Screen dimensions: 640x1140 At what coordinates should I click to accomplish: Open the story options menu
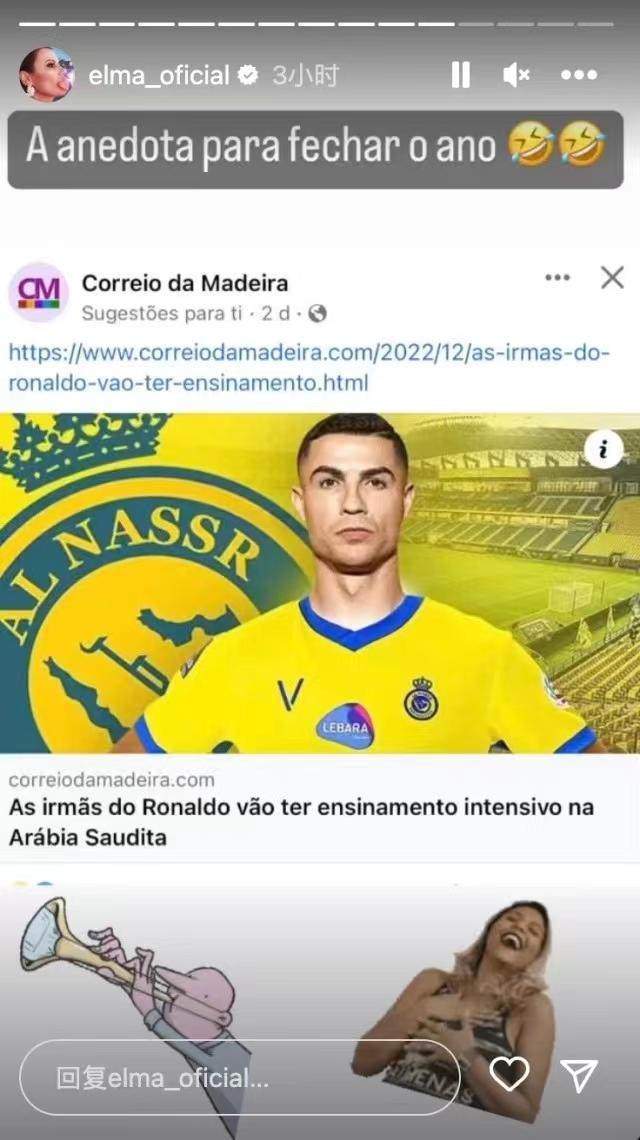click(579, 75)
